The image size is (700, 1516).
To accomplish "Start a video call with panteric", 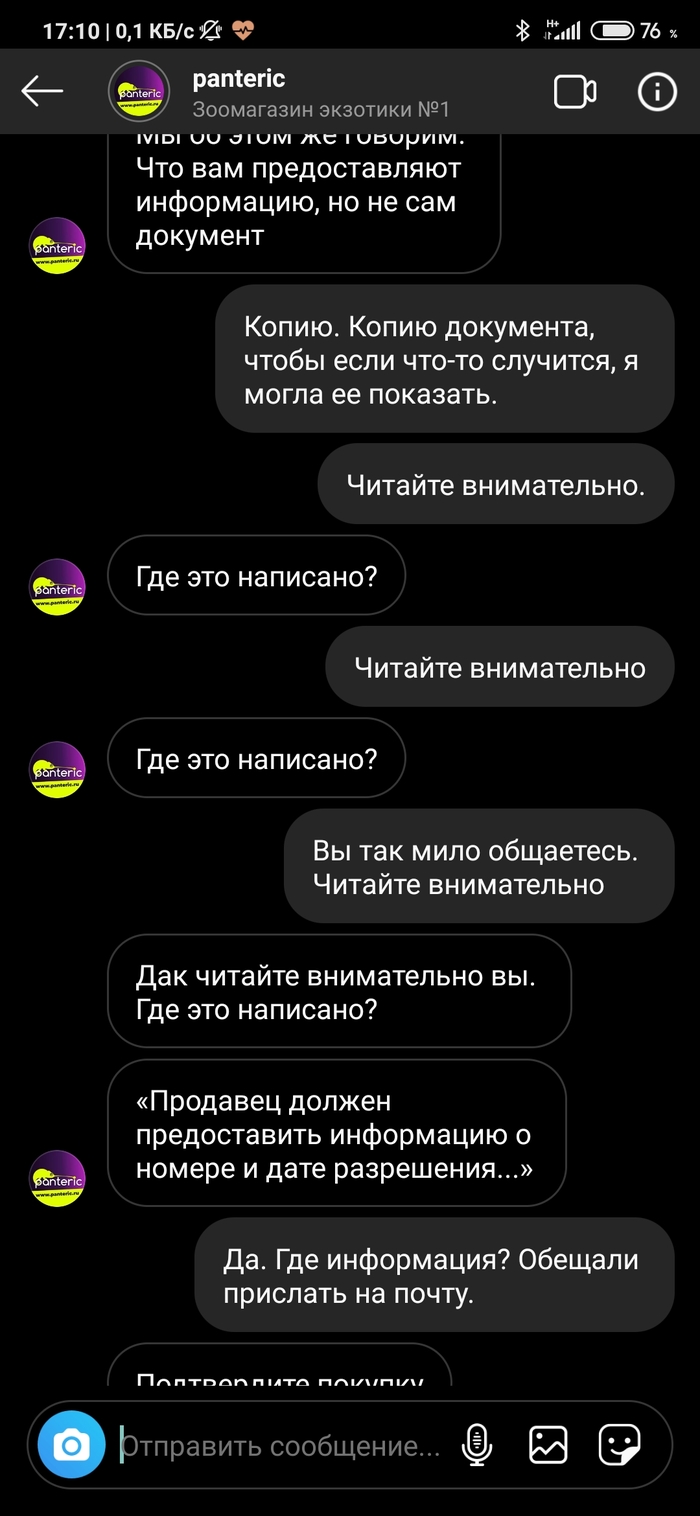I will pyautogui.click(x=574, y=92).
